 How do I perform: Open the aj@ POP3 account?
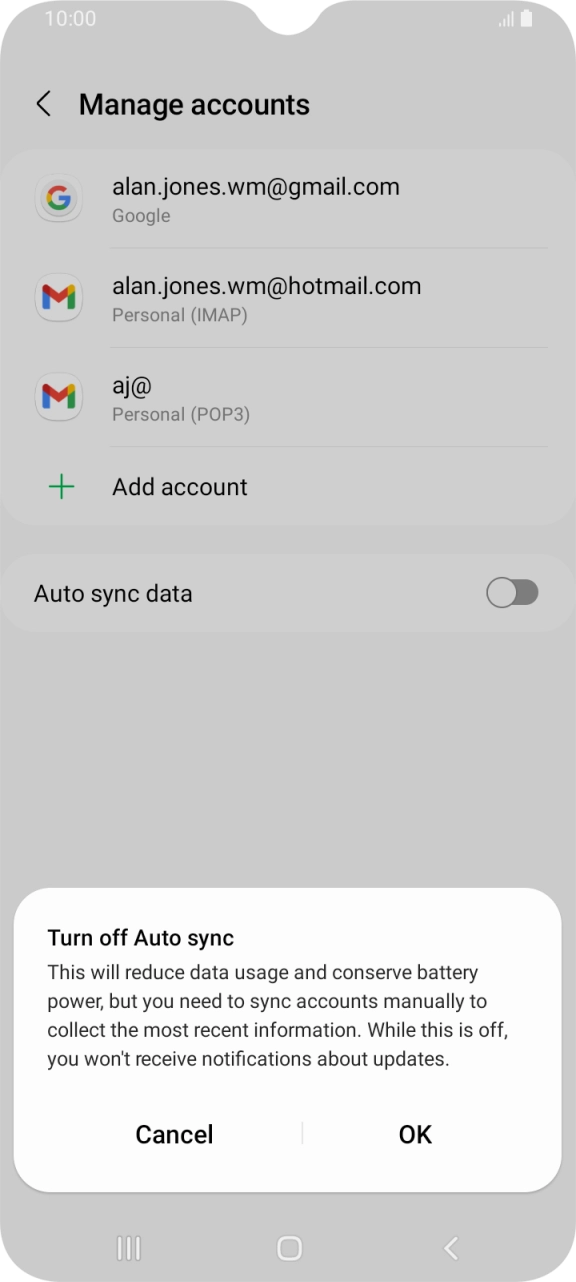(288, 397)
